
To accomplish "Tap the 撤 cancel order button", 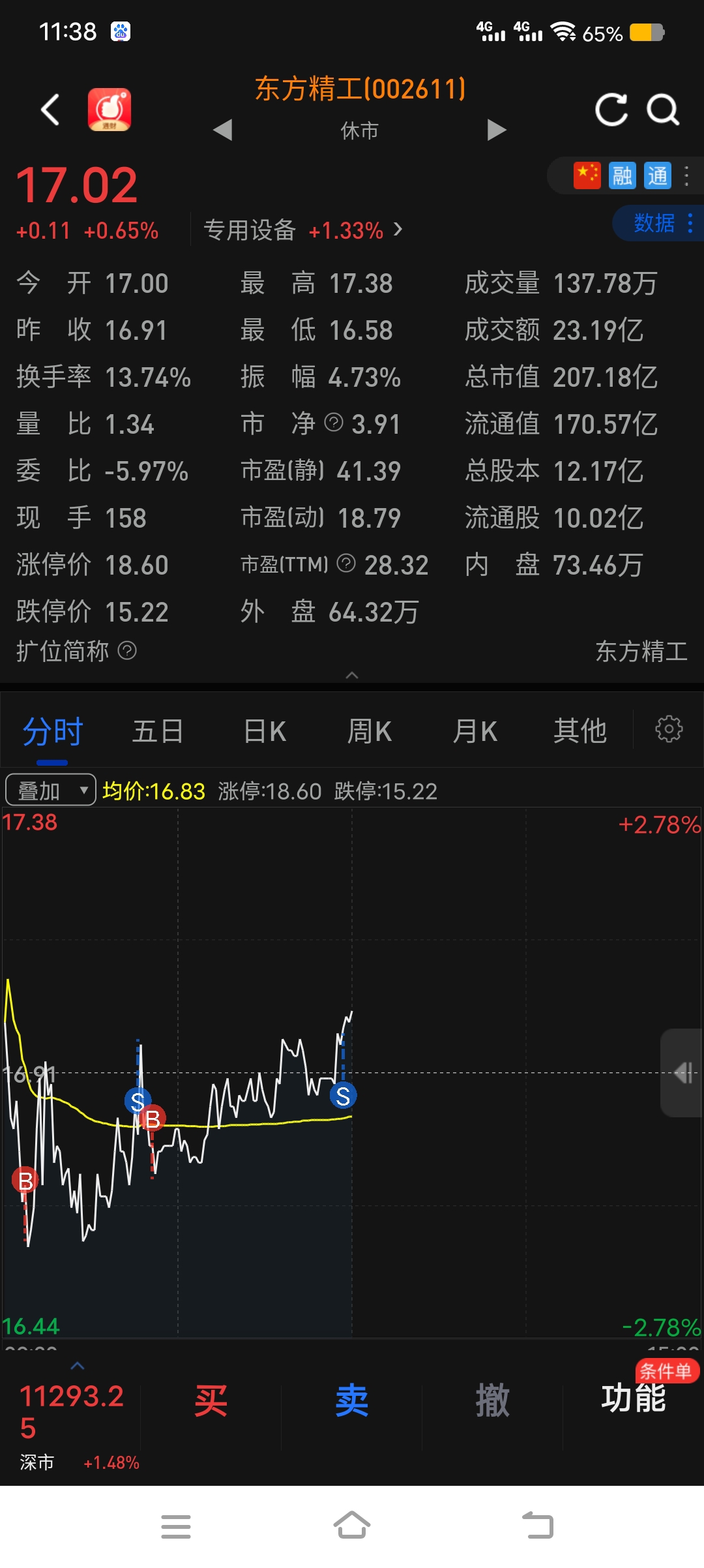I will [x=493, y=1400].
